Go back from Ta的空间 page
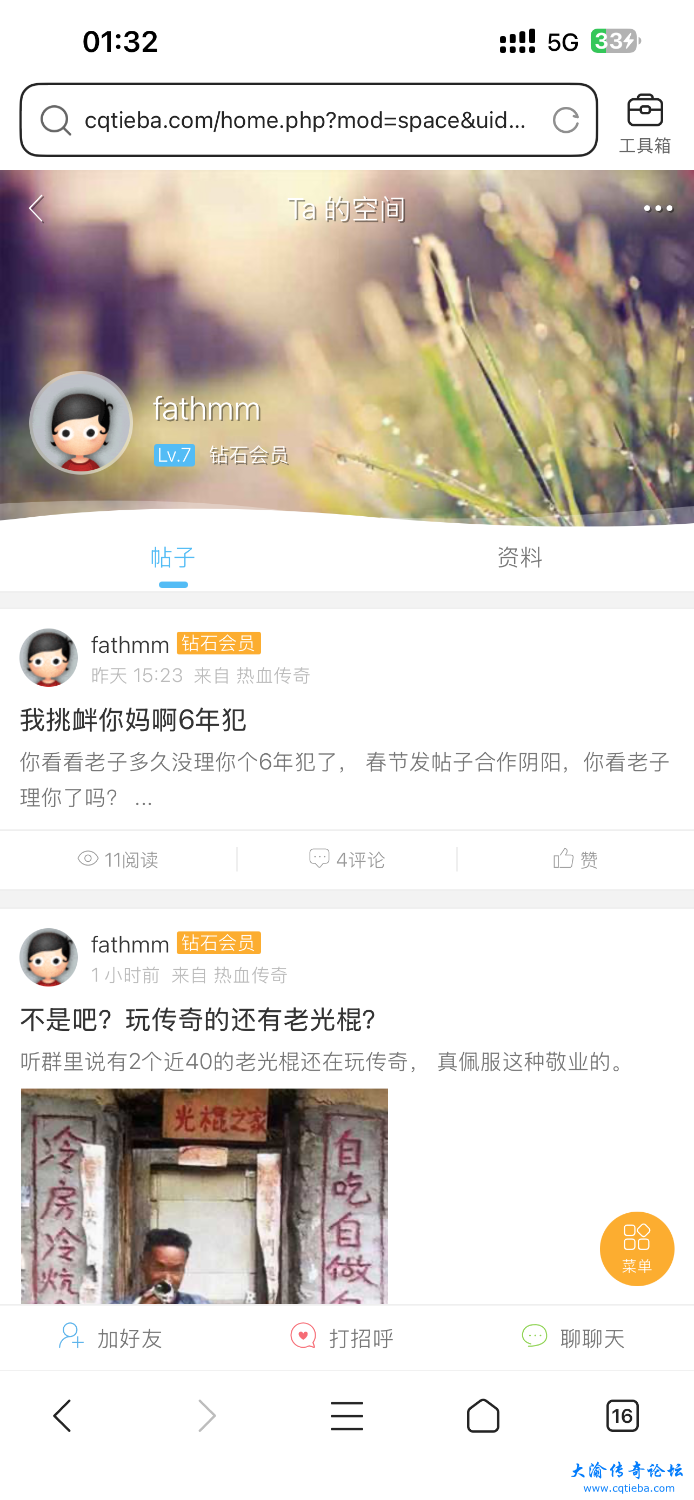694x1500 pixels. pyautogui.click(x=37, y=208)
